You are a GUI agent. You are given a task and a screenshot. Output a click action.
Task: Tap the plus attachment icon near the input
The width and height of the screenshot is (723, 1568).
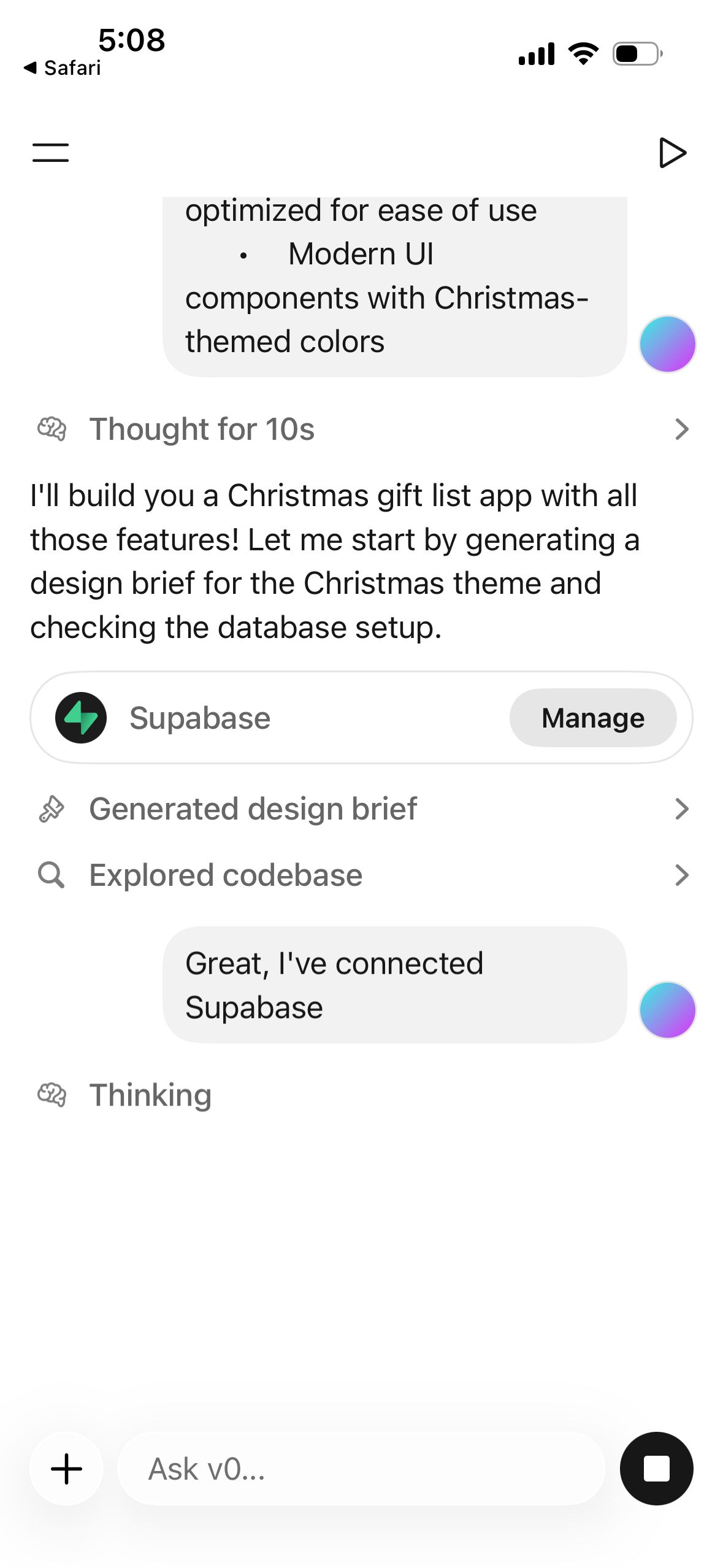pos(66,1468)
